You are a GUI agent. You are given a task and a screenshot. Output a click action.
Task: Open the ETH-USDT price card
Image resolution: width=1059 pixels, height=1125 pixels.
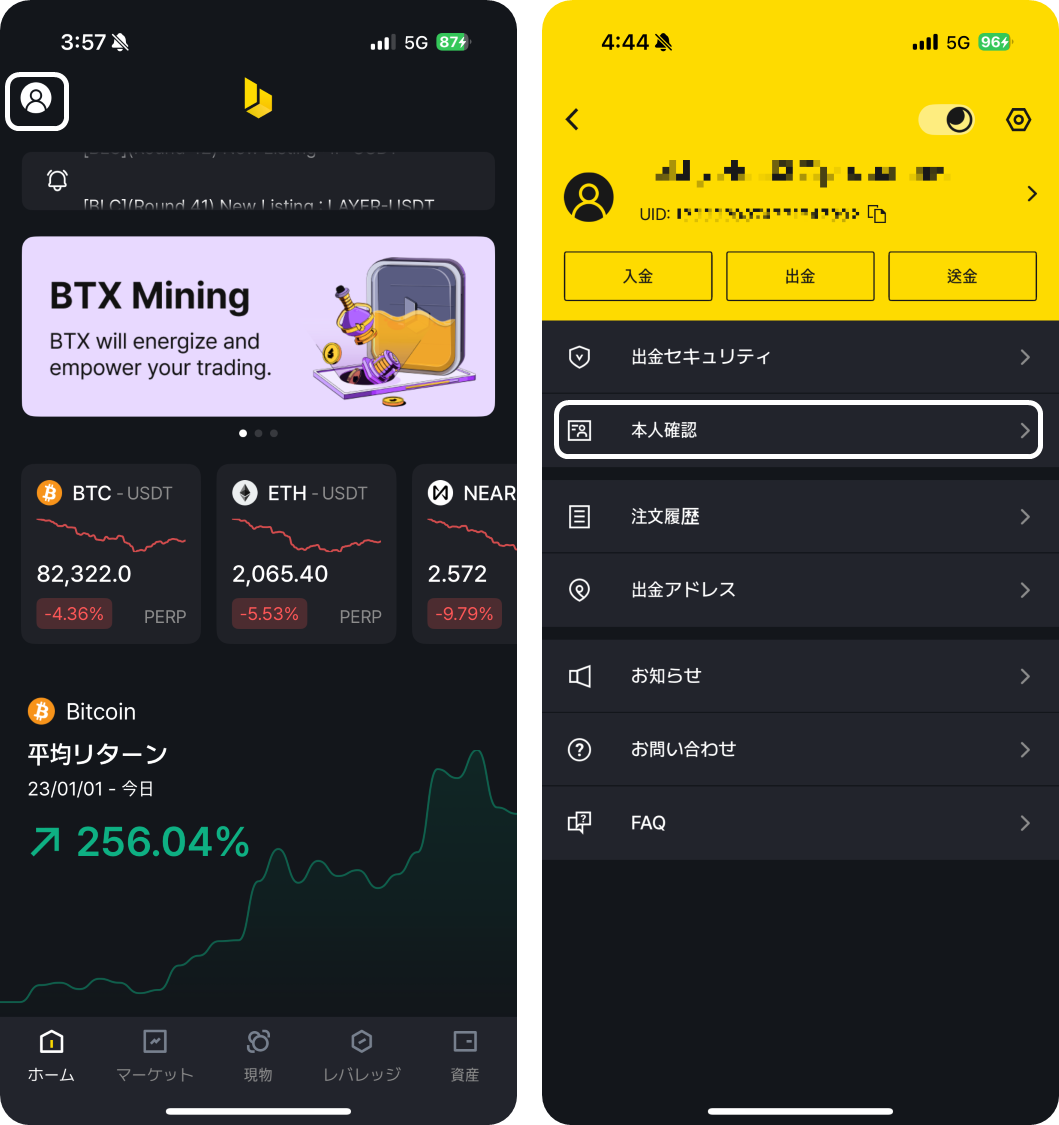[x=306, y=553]
